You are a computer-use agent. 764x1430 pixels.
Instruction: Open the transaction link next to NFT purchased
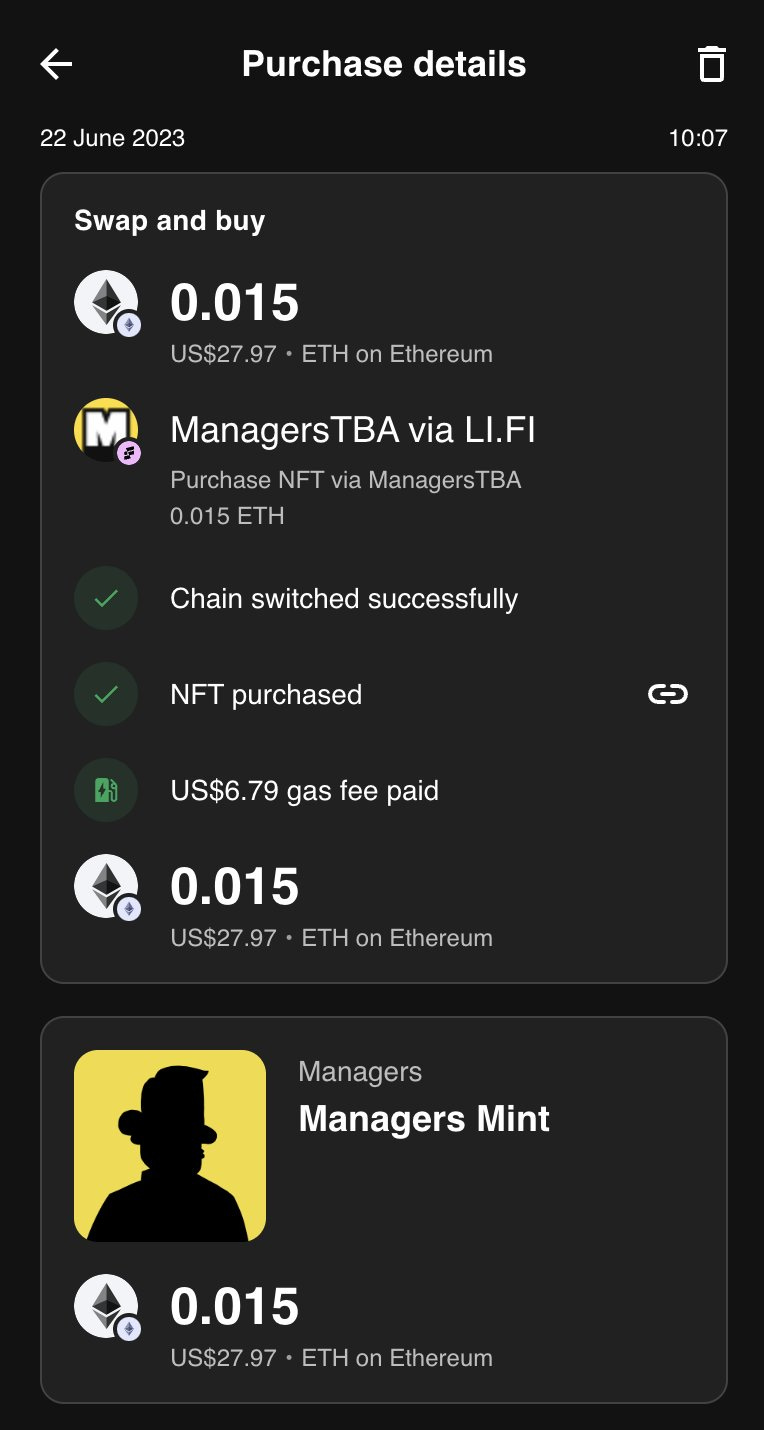668,694
